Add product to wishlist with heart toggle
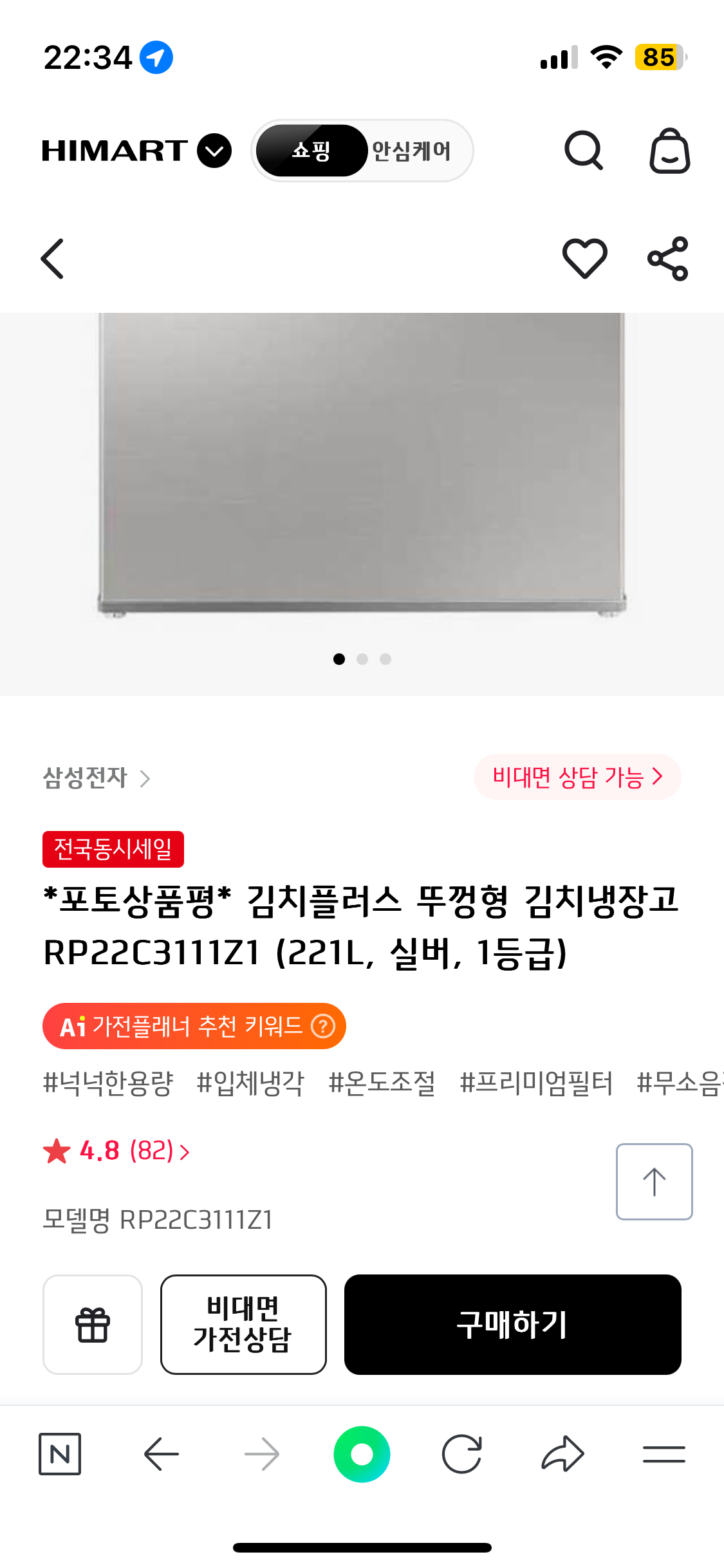This screenshot has height=1568, width=724. [584, 258]
